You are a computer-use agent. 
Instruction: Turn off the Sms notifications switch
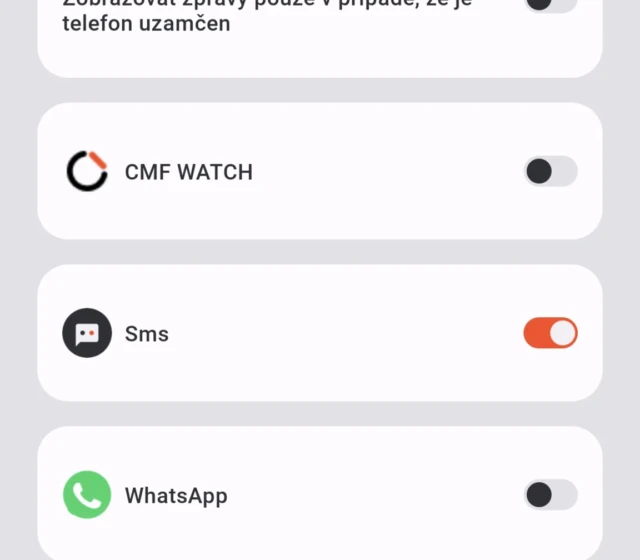[x=550, y=333]
